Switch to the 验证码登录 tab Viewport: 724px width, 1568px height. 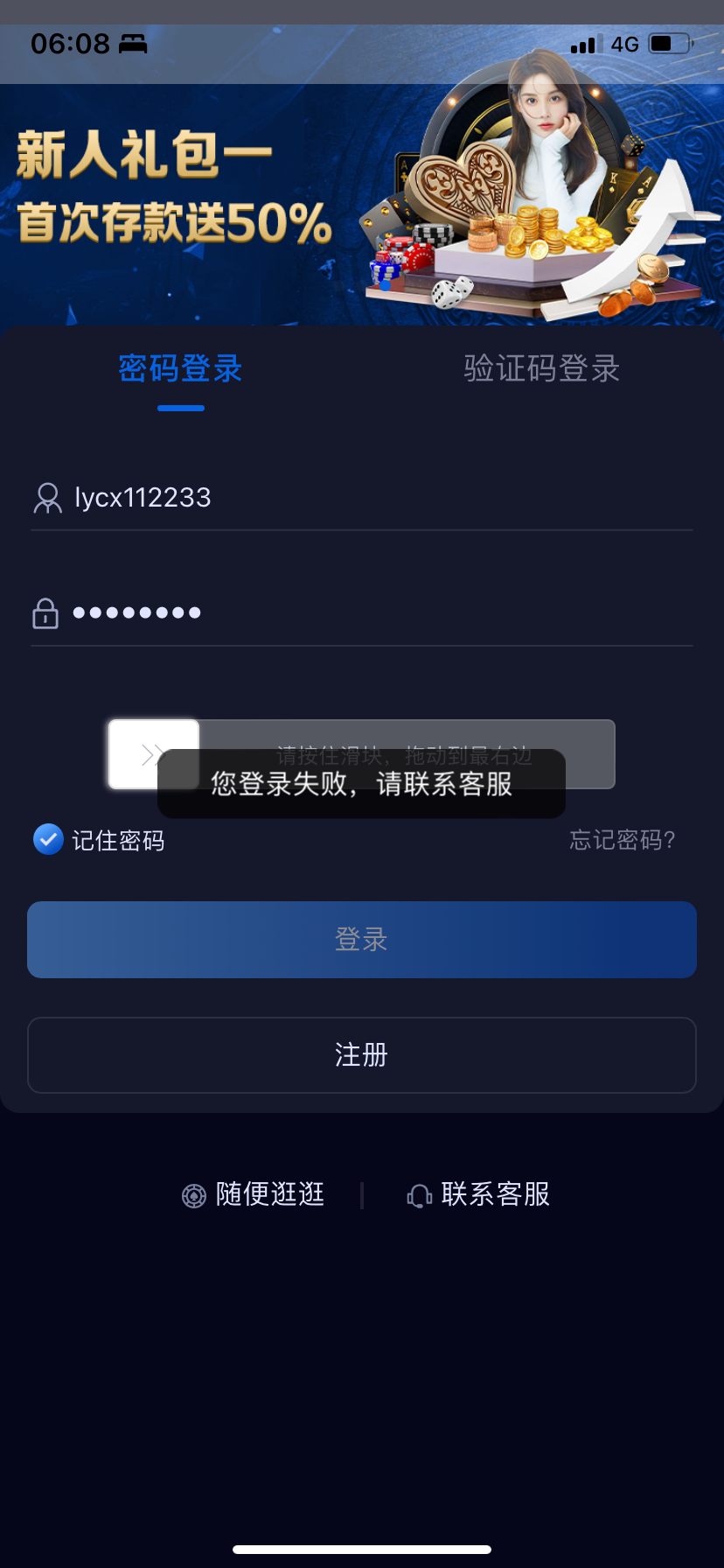[541, 368]
